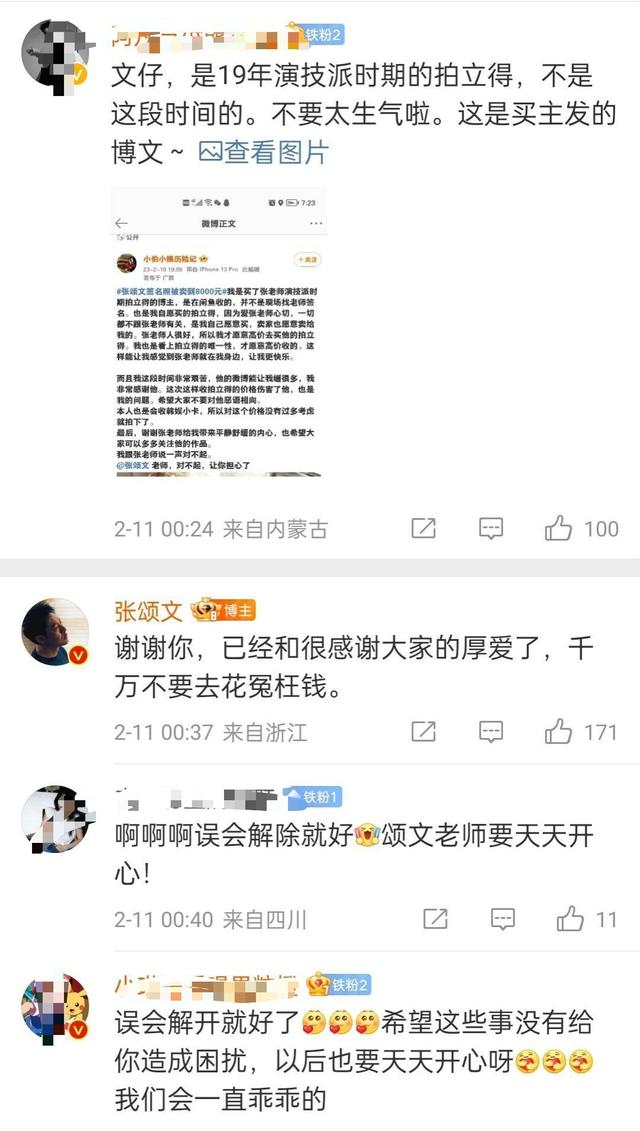Viewport: 640px width, 1131px height.
Task: Like the comment with 11 likes
Action: (571, 917)
